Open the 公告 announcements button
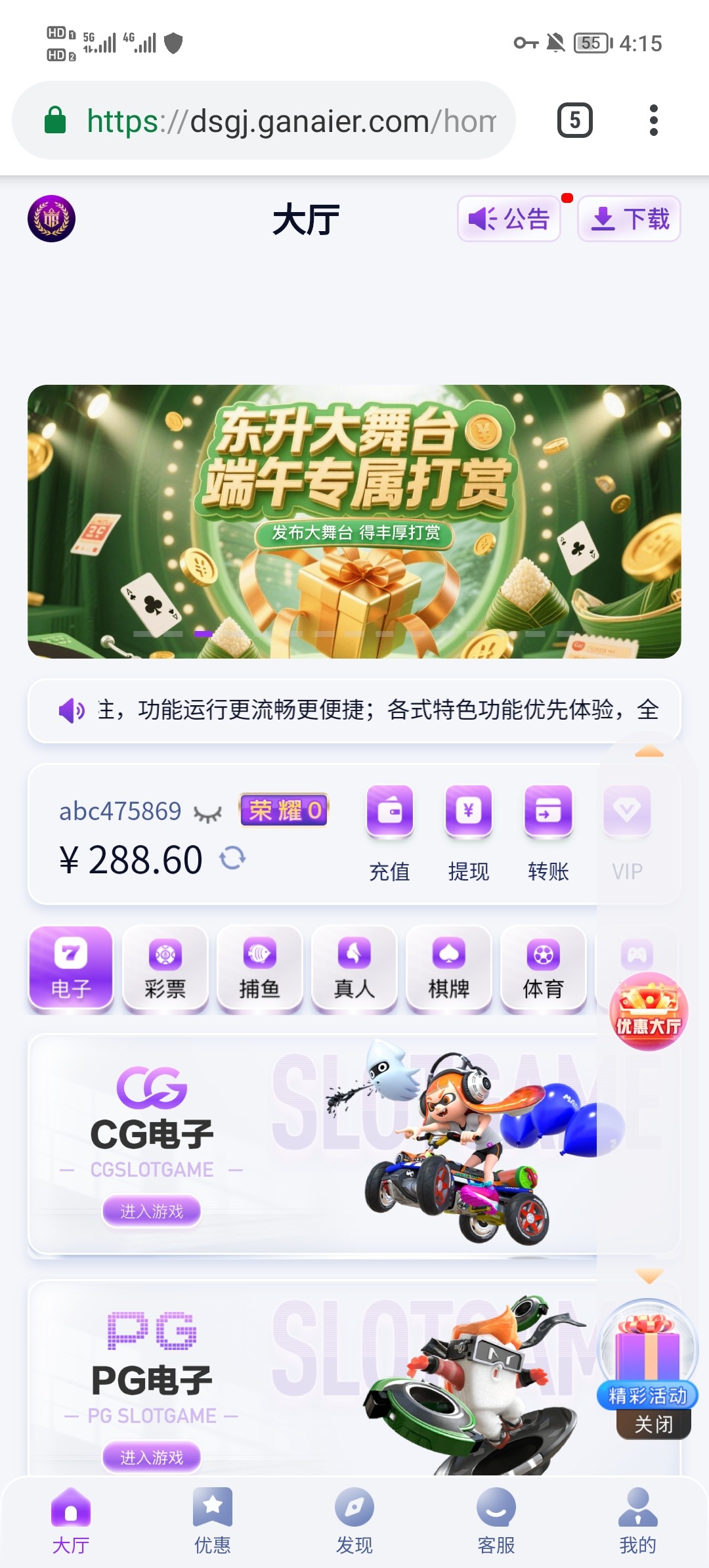Screen dimensions: 709x1568 pyautogui.click(x=509, y=219)
